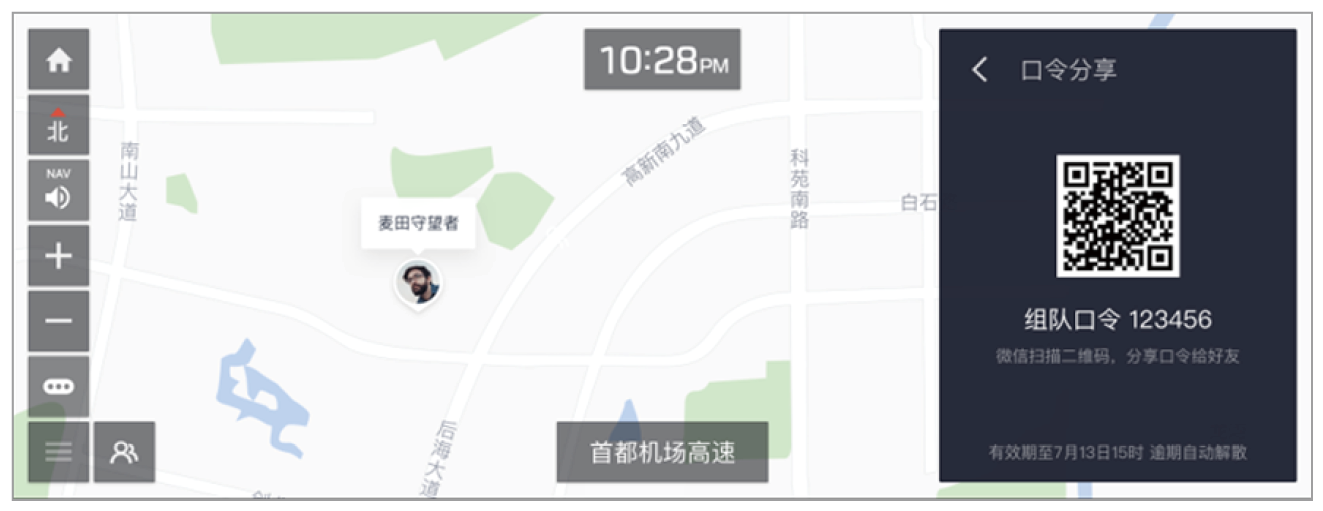
Task: Go back from the 口令分享 panel
Action: tap(980, 70)
